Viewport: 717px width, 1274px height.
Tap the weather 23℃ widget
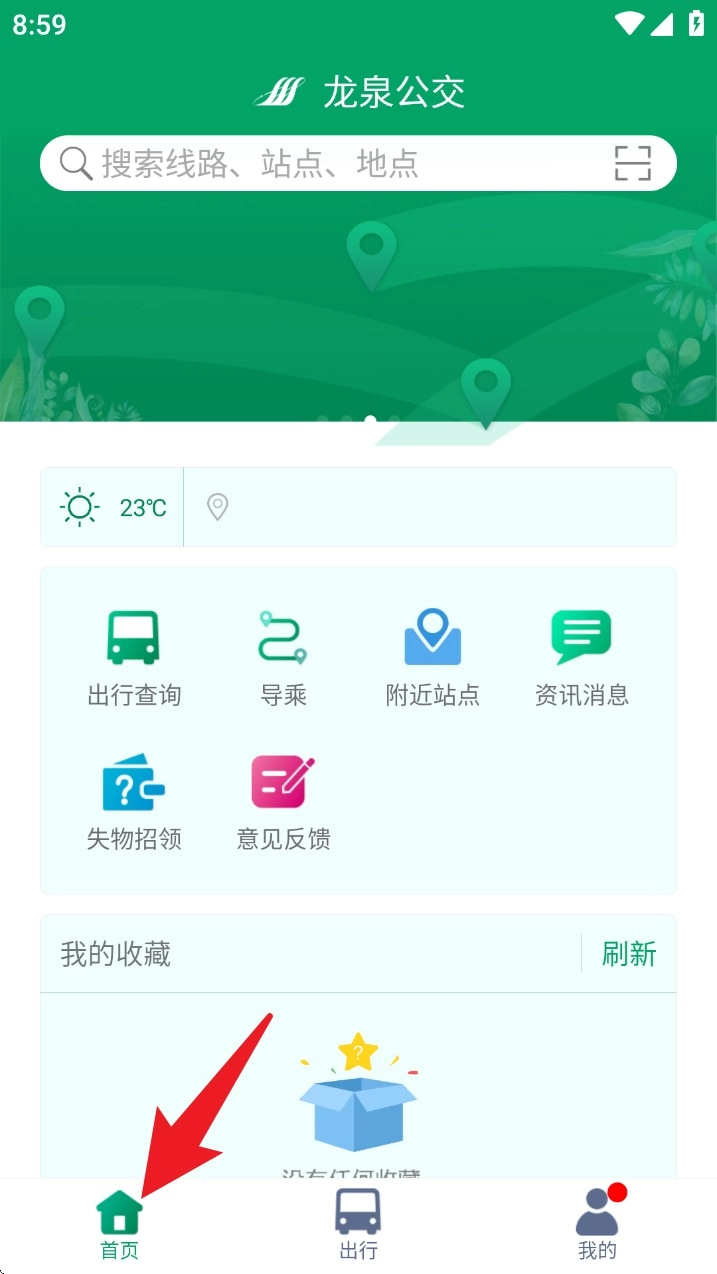[112, 507]
